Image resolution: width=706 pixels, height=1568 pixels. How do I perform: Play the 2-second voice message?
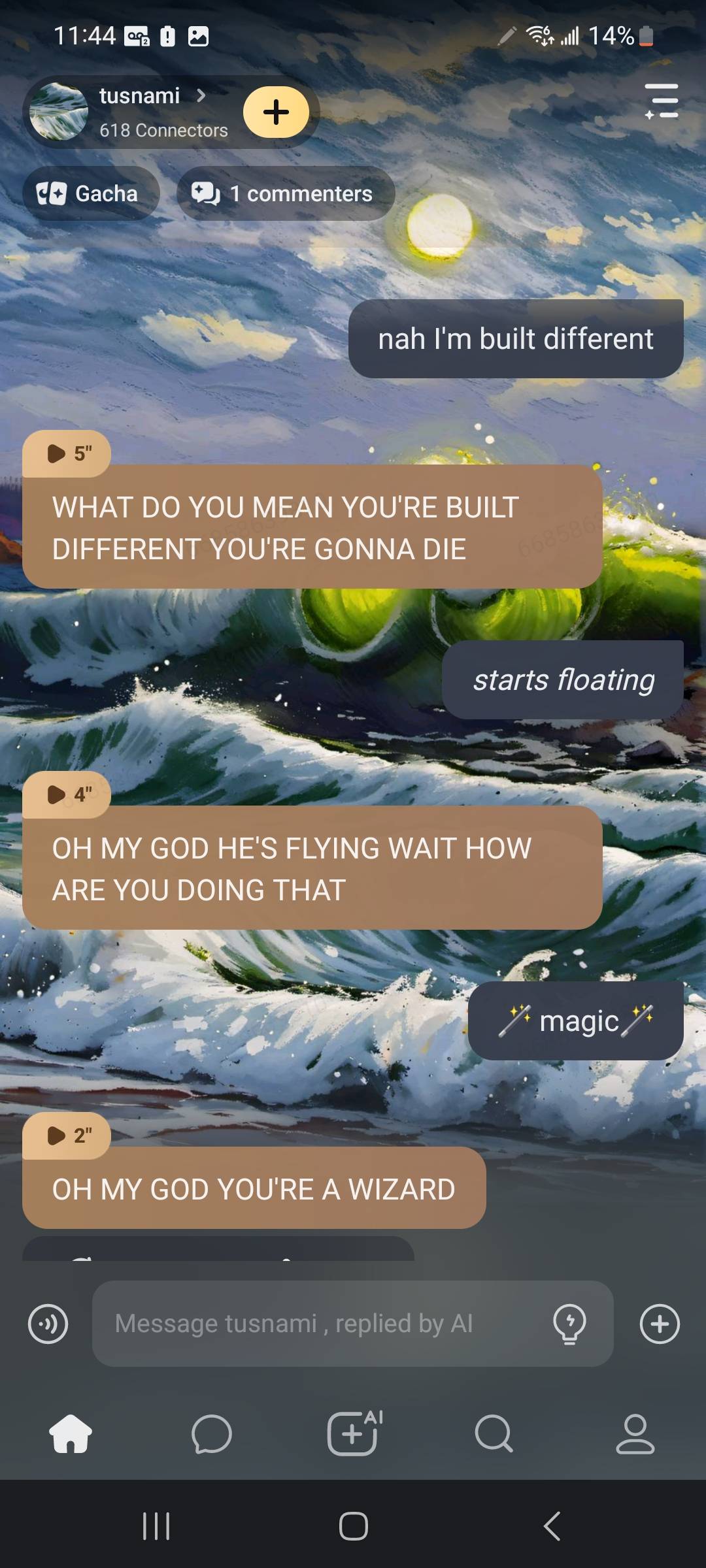coord(66,1135)
